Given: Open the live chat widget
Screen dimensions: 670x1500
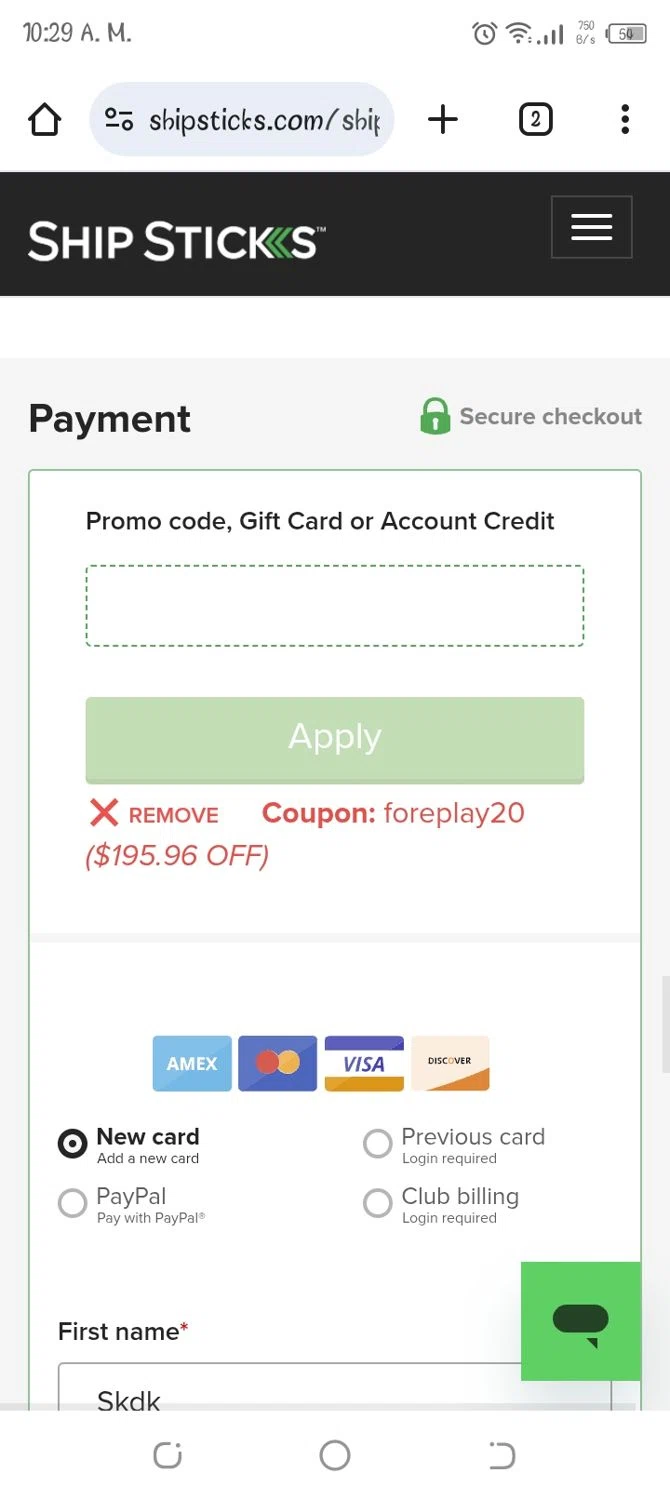Looking at the screenshot, I should [580, 1321].
